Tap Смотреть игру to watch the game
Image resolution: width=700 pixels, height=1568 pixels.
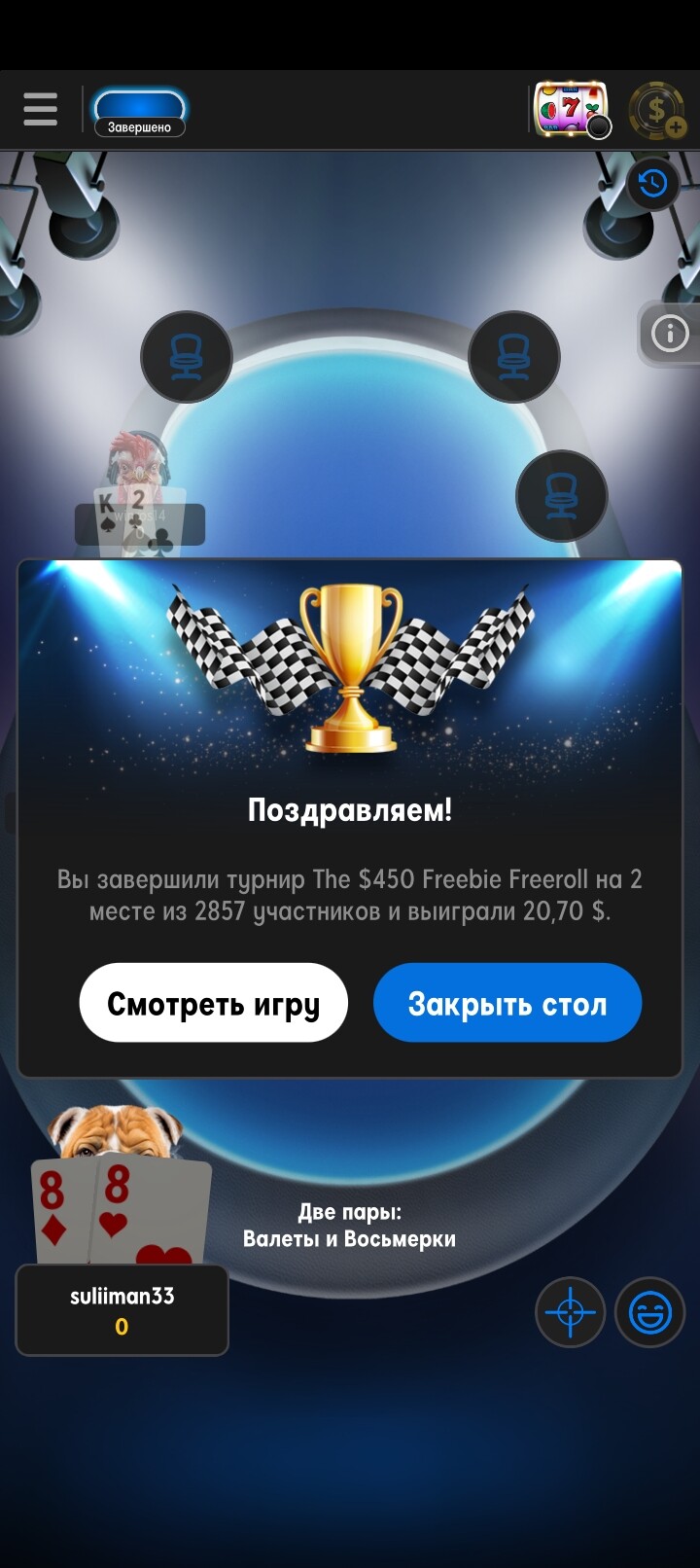pyautogui.click(x=213, y=1003)
